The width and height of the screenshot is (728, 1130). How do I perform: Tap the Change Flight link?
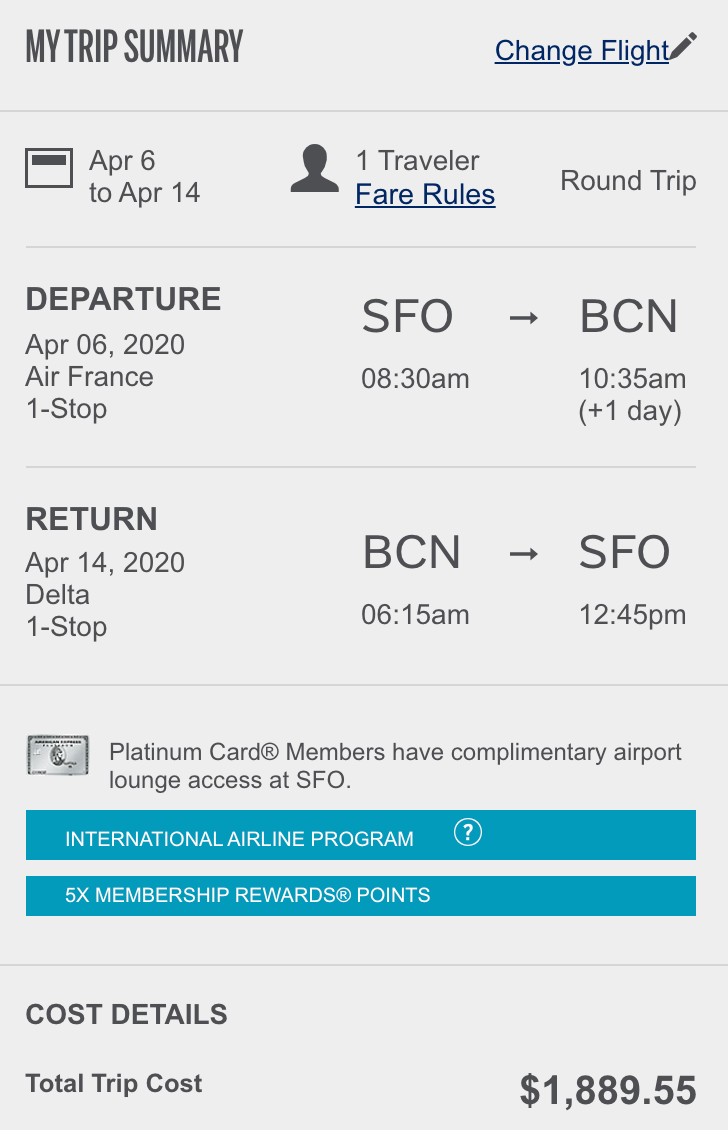582,50
